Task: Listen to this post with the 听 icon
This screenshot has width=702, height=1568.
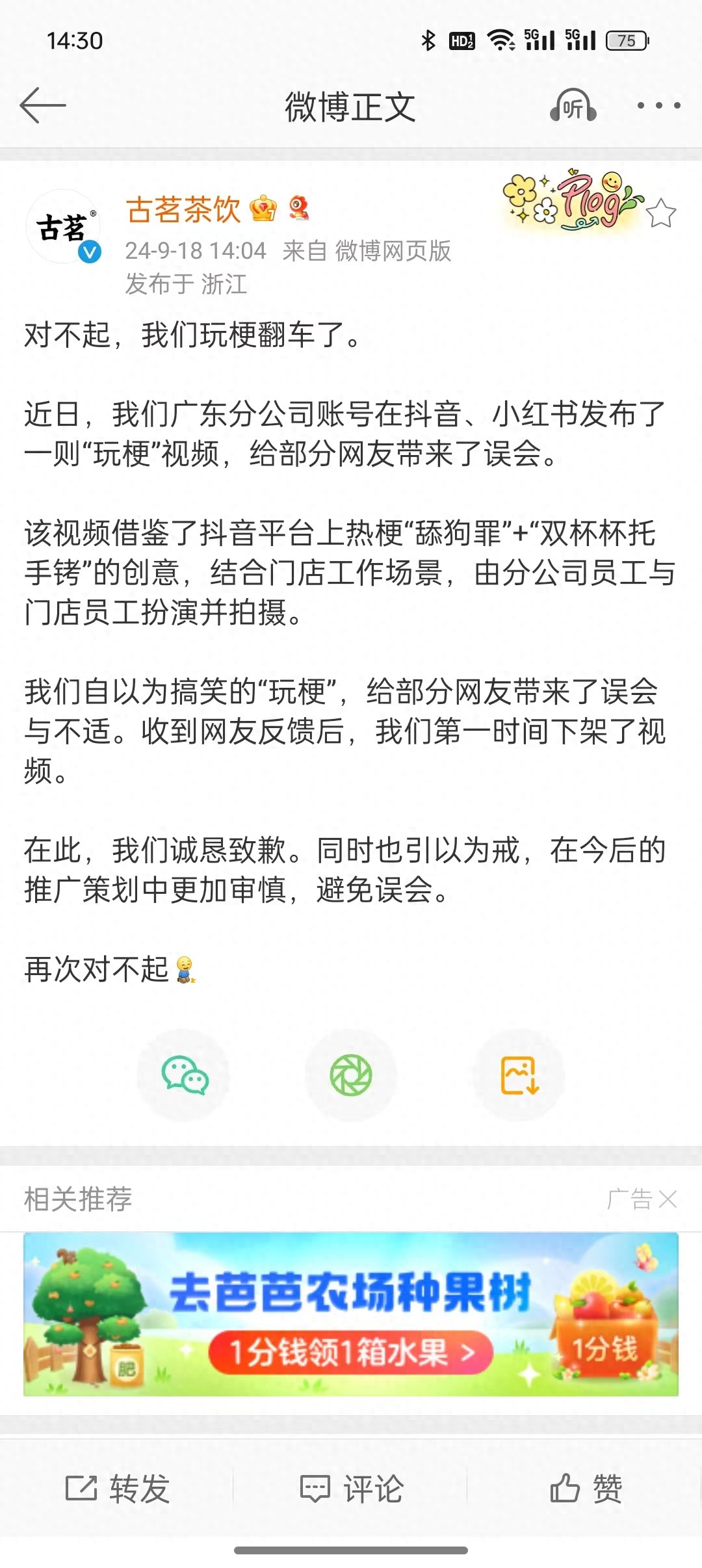Action: (x=573, y=106)
